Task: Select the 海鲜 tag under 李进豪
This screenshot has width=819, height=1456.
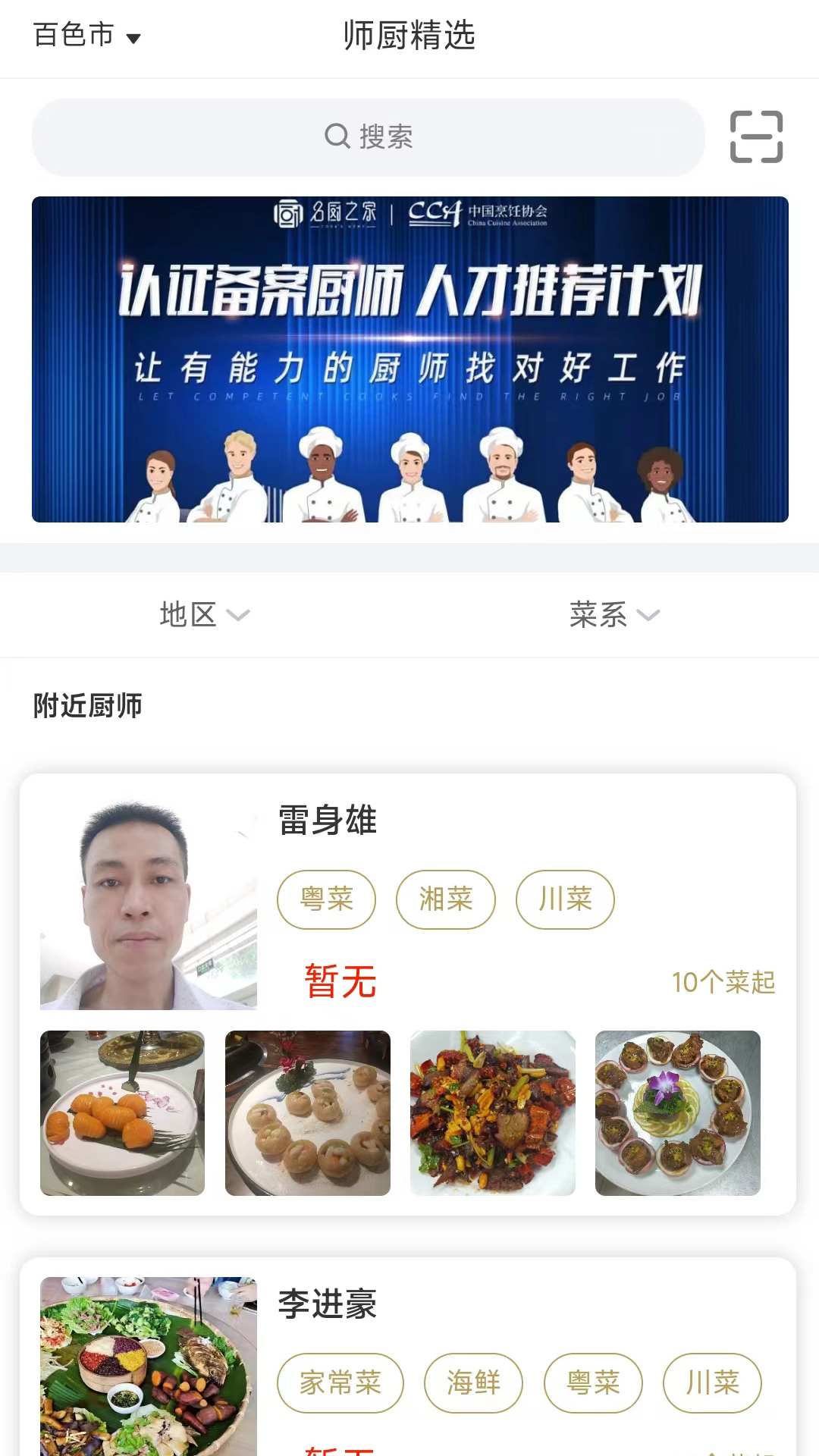Action: [x=473, y=1383]
